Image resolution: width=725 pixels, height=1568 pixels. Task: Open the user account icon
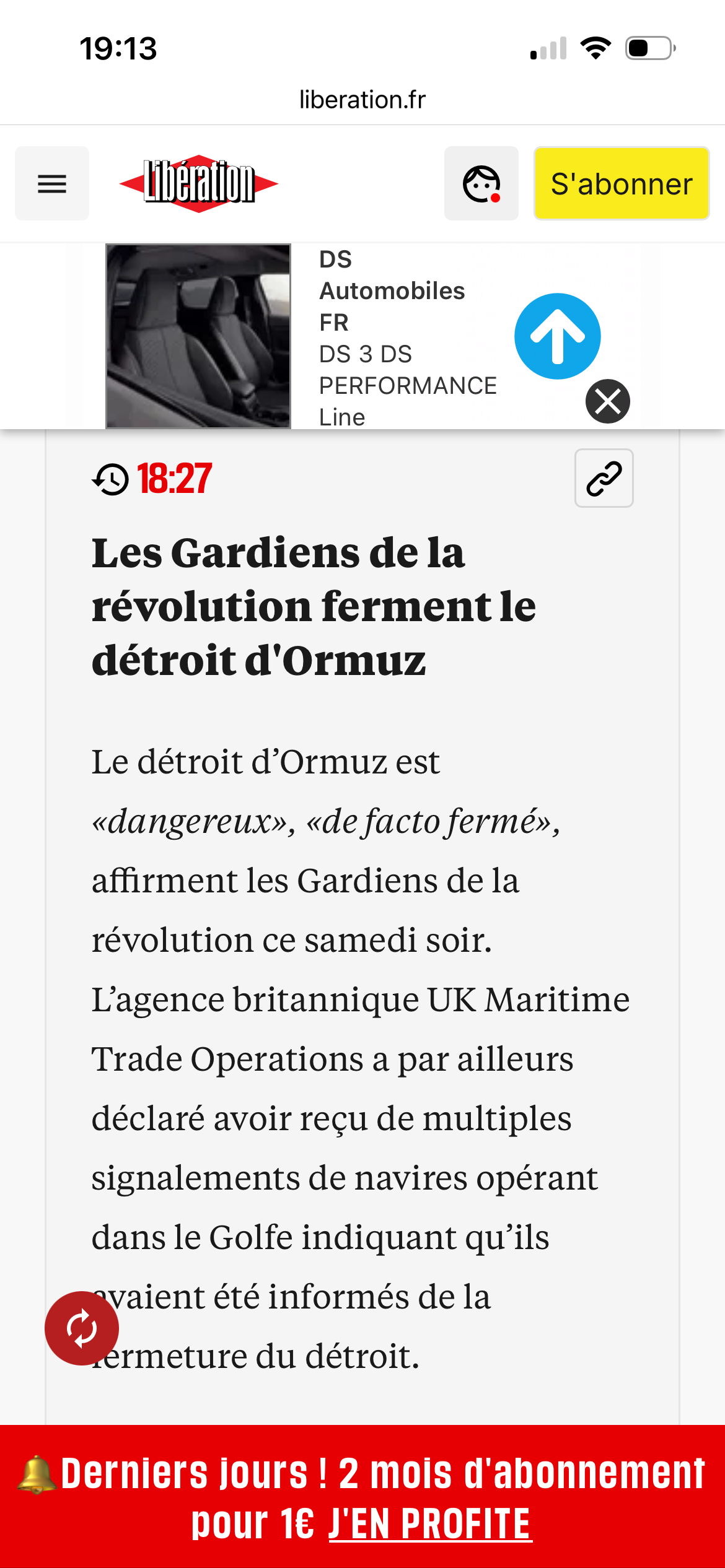(x=481, y=184)
